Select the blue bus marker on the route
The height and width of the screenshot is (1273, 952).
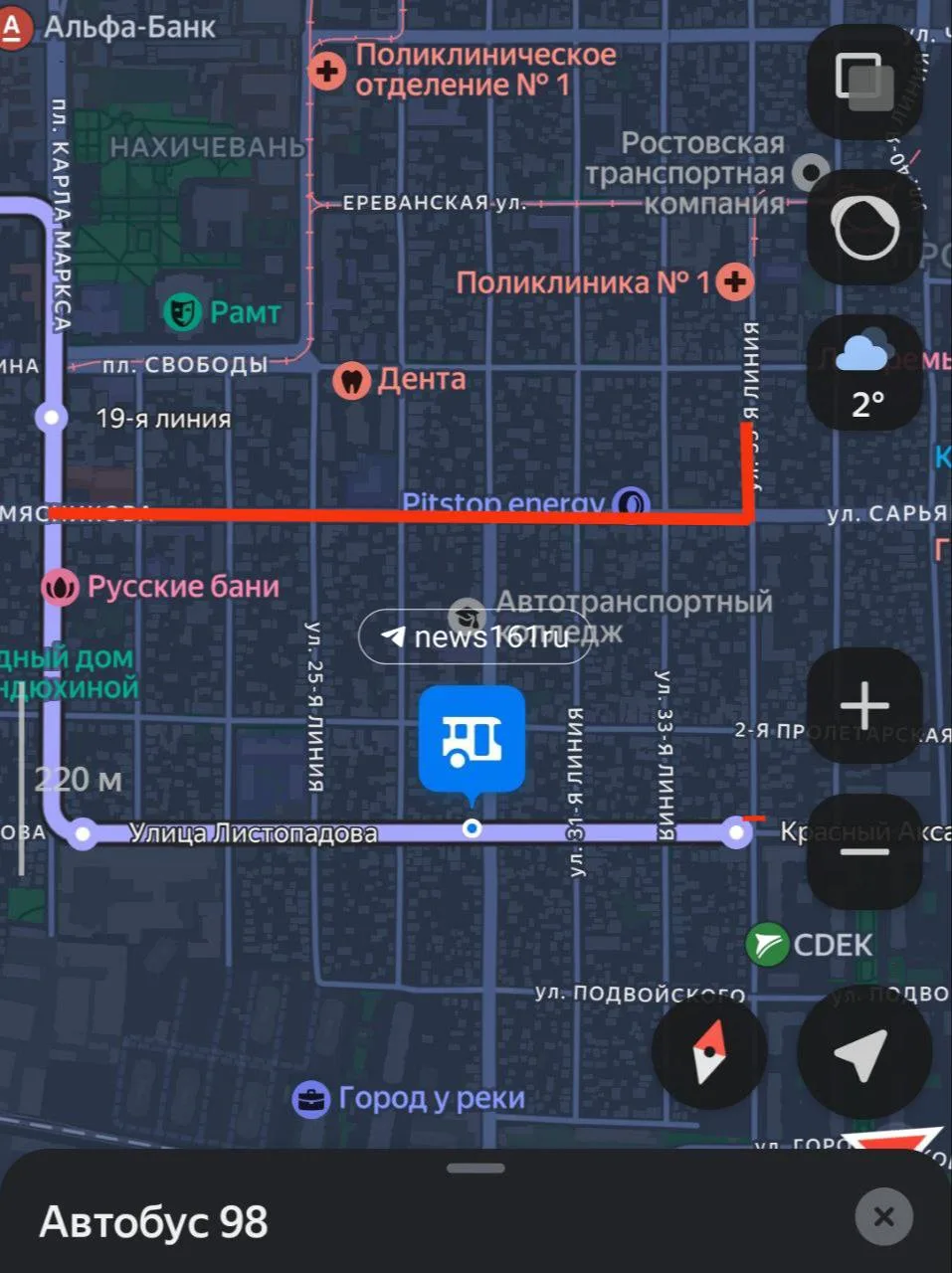pos(472,741)
